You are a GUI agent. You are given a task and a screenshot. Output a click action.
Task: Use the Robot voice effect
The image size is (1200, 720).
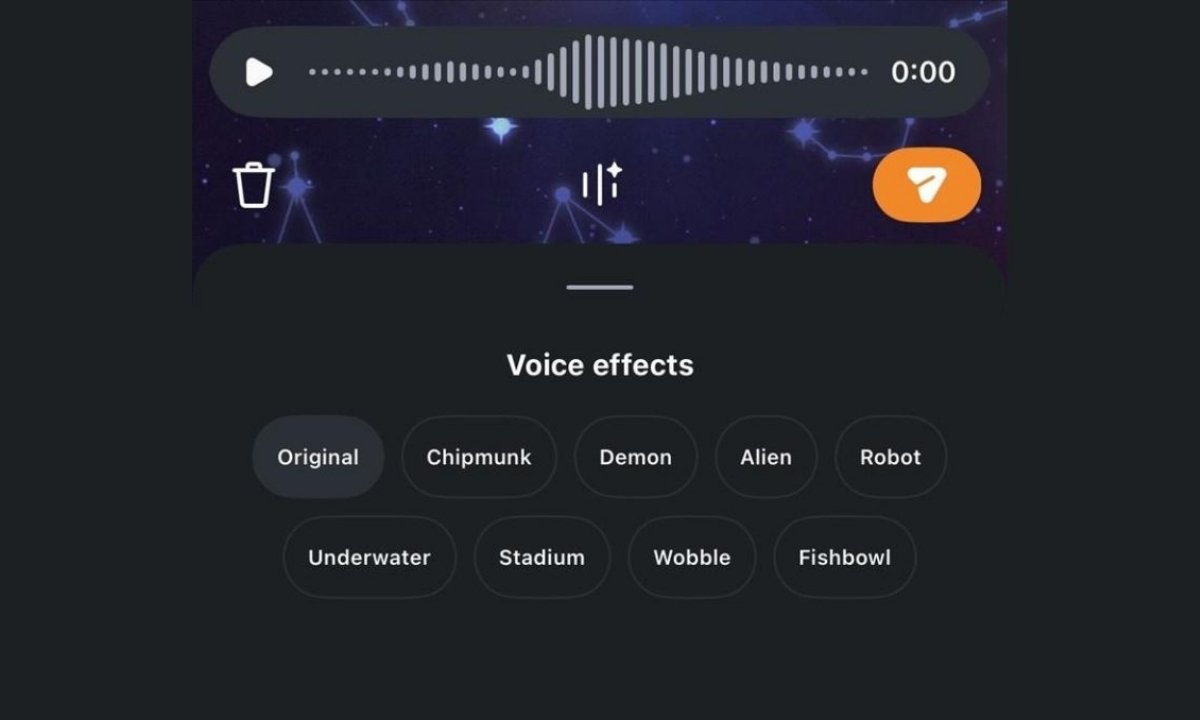890,457
